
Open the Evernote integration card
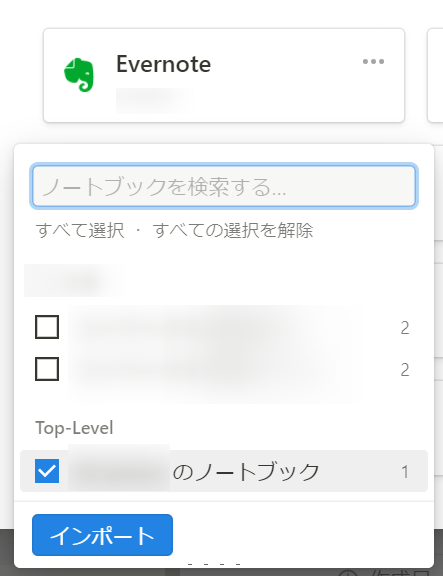pos(224,75)
